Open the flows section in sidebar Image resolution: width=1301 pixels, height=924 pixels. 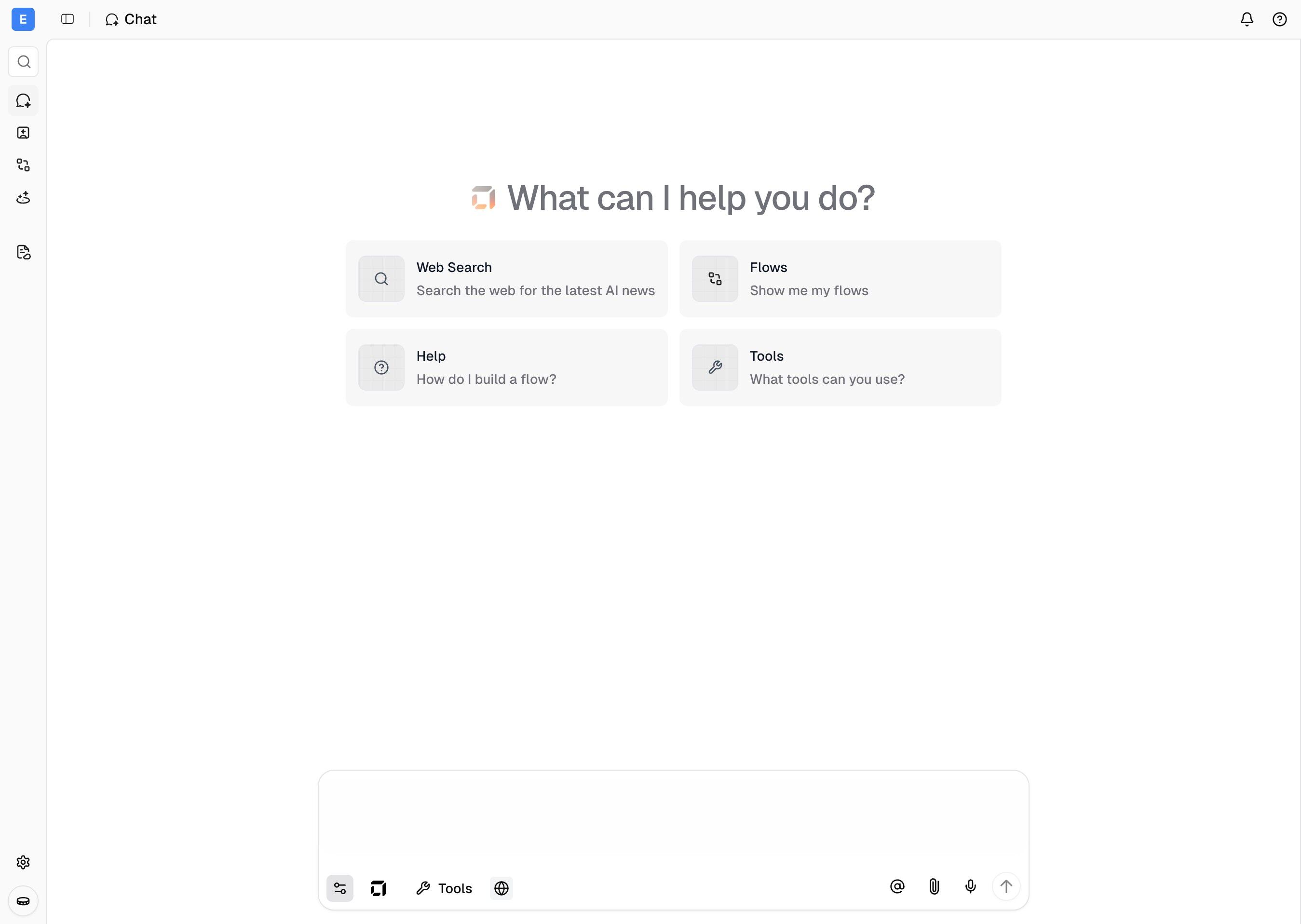[23, 165]
